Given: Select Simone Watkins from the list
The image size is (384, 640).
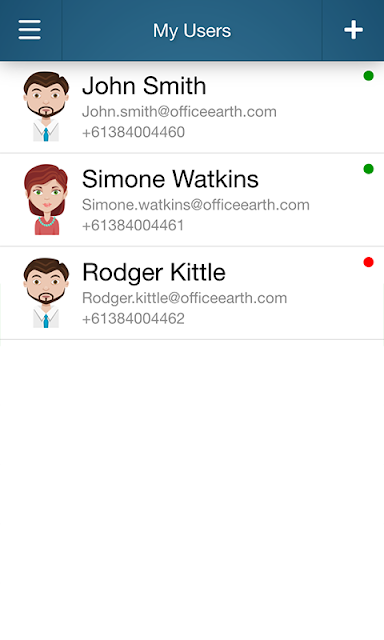Looking at the screenshot, I should coord(192,200).
